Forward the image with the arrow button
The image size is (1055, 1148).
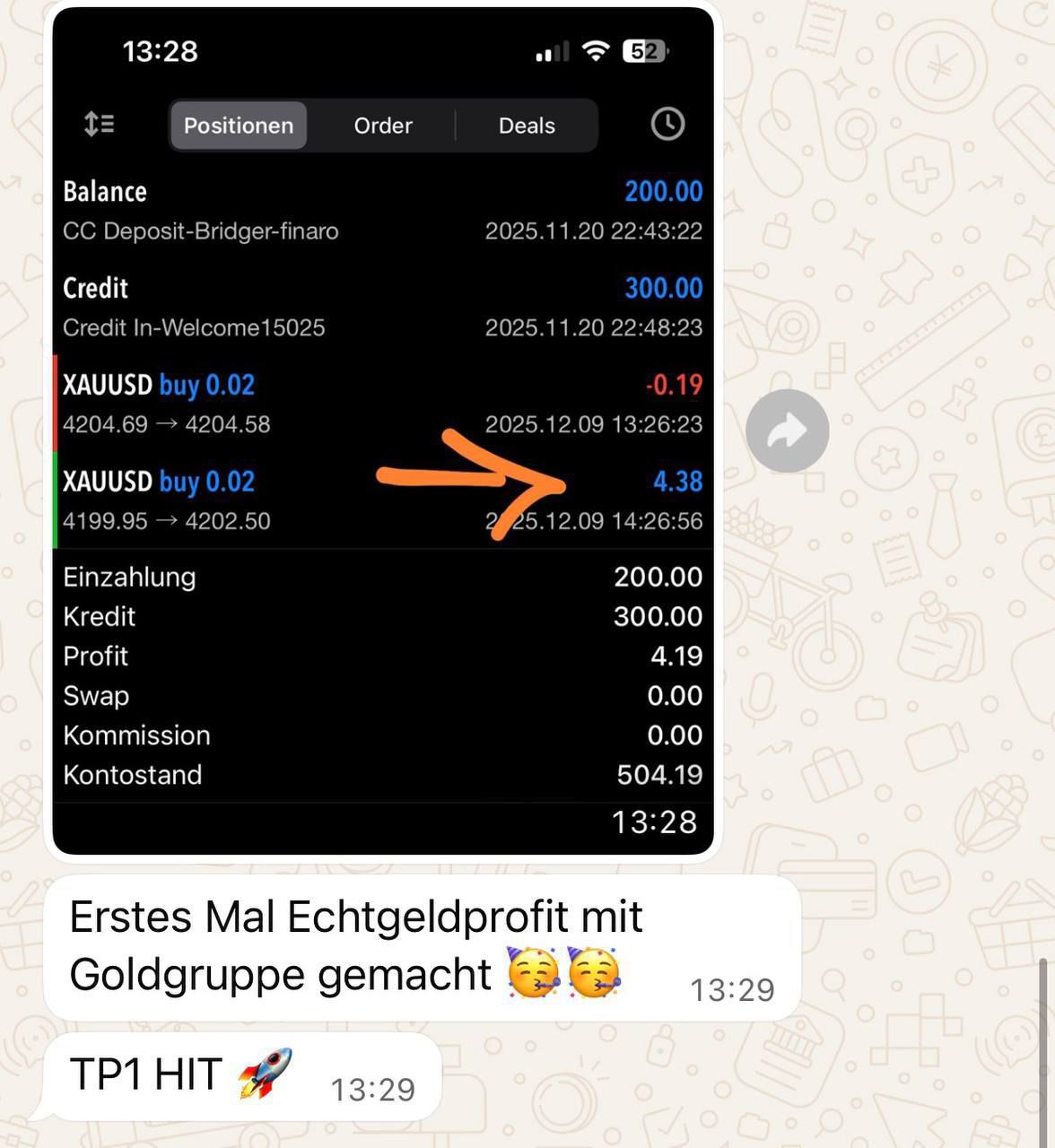(x=787, y=431)
